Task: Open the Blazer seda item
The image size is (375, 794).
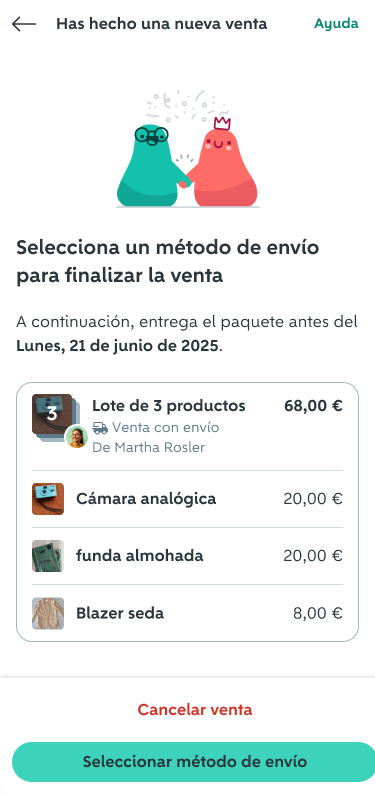Action: coord(187,613)
